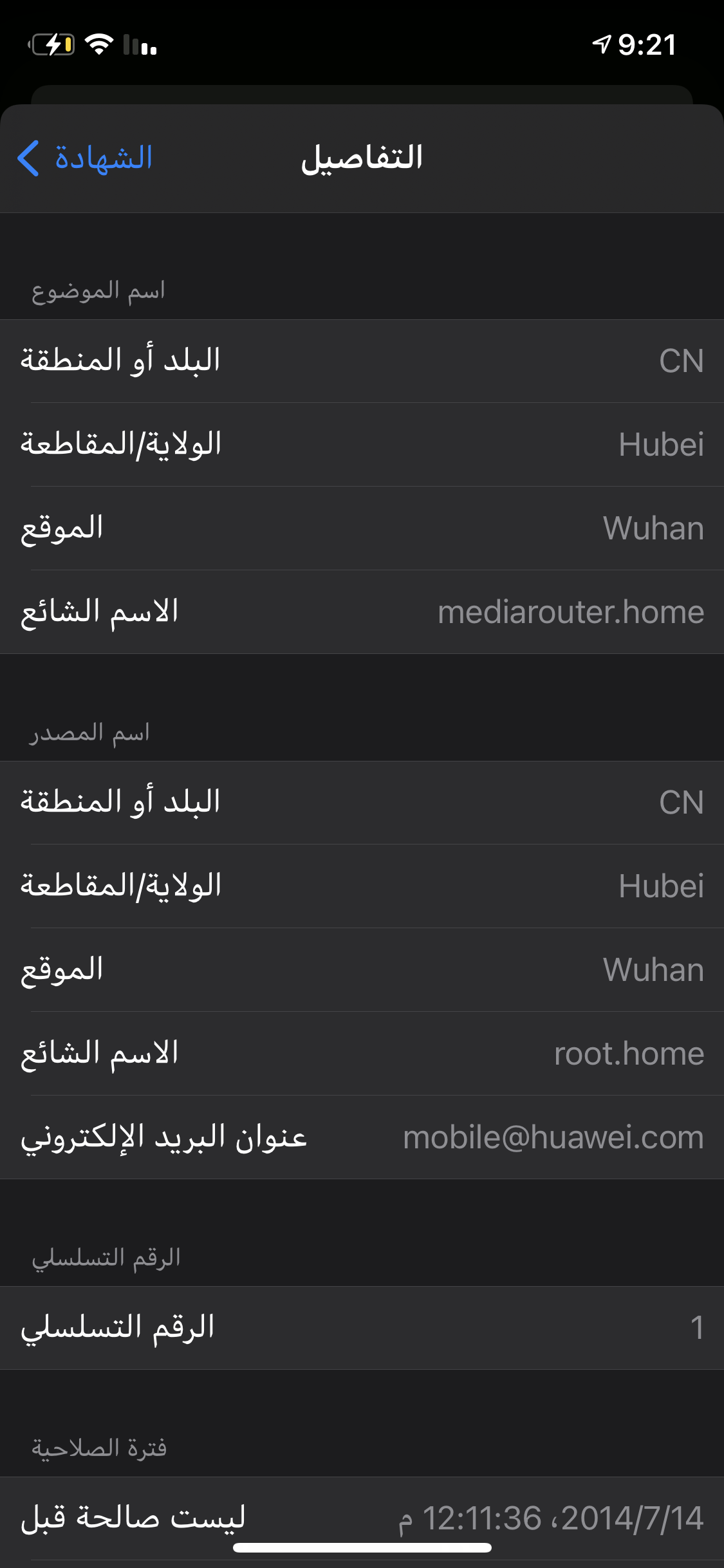Go back to الشهادة certificate screen
Image resolution: width=724 pixels, height=1568 pixels.
tap(85, 158)
